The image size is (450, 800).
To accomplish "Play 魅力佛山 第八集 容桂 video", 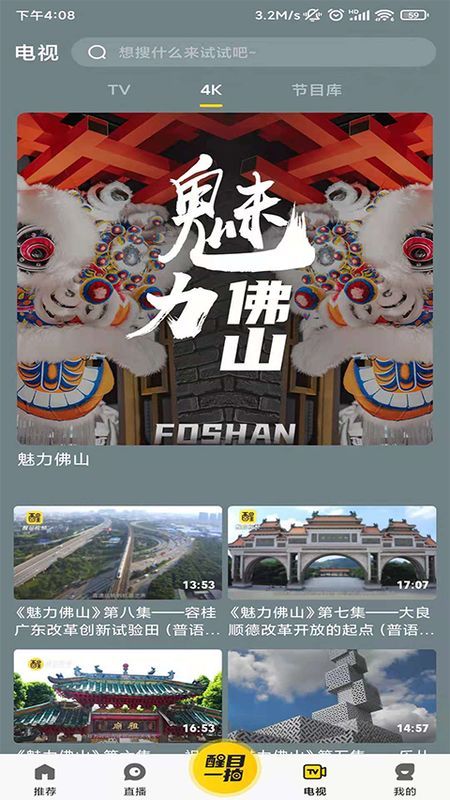I will [118, 553].
